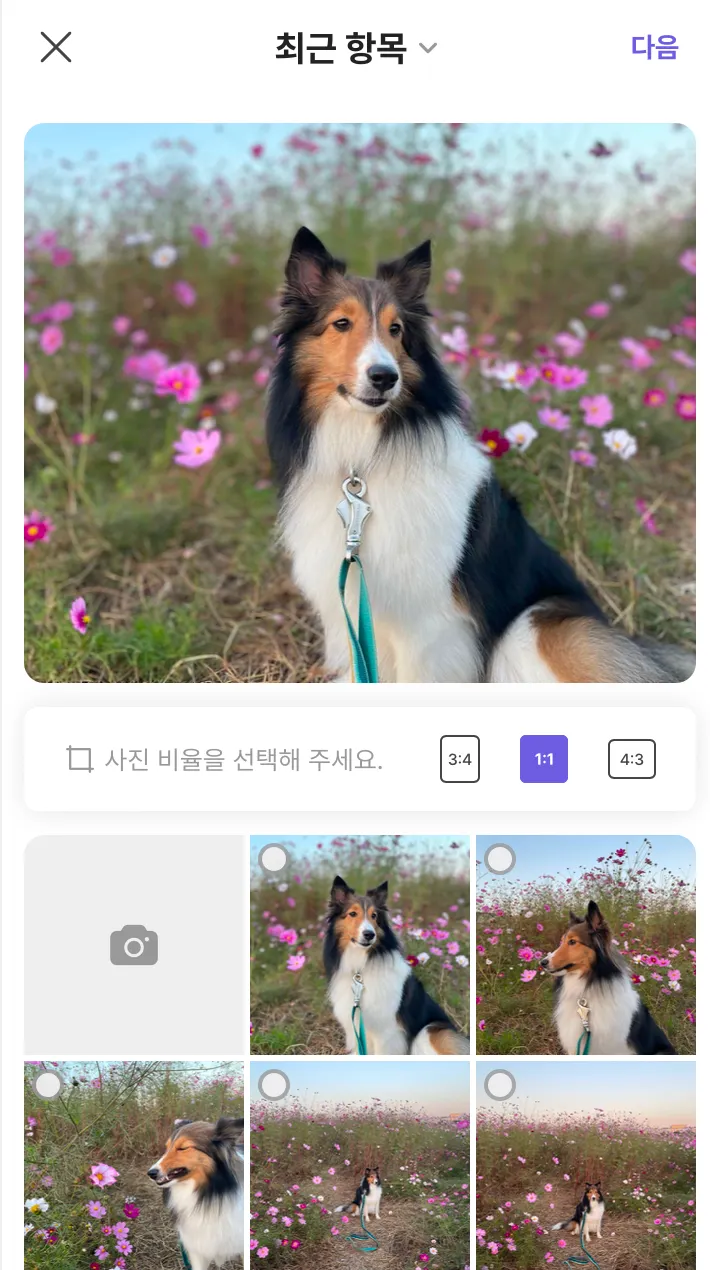This screenshot has height=1270, width=710.
Task: Tap 다음 to proceed
Action: (654, 47)
